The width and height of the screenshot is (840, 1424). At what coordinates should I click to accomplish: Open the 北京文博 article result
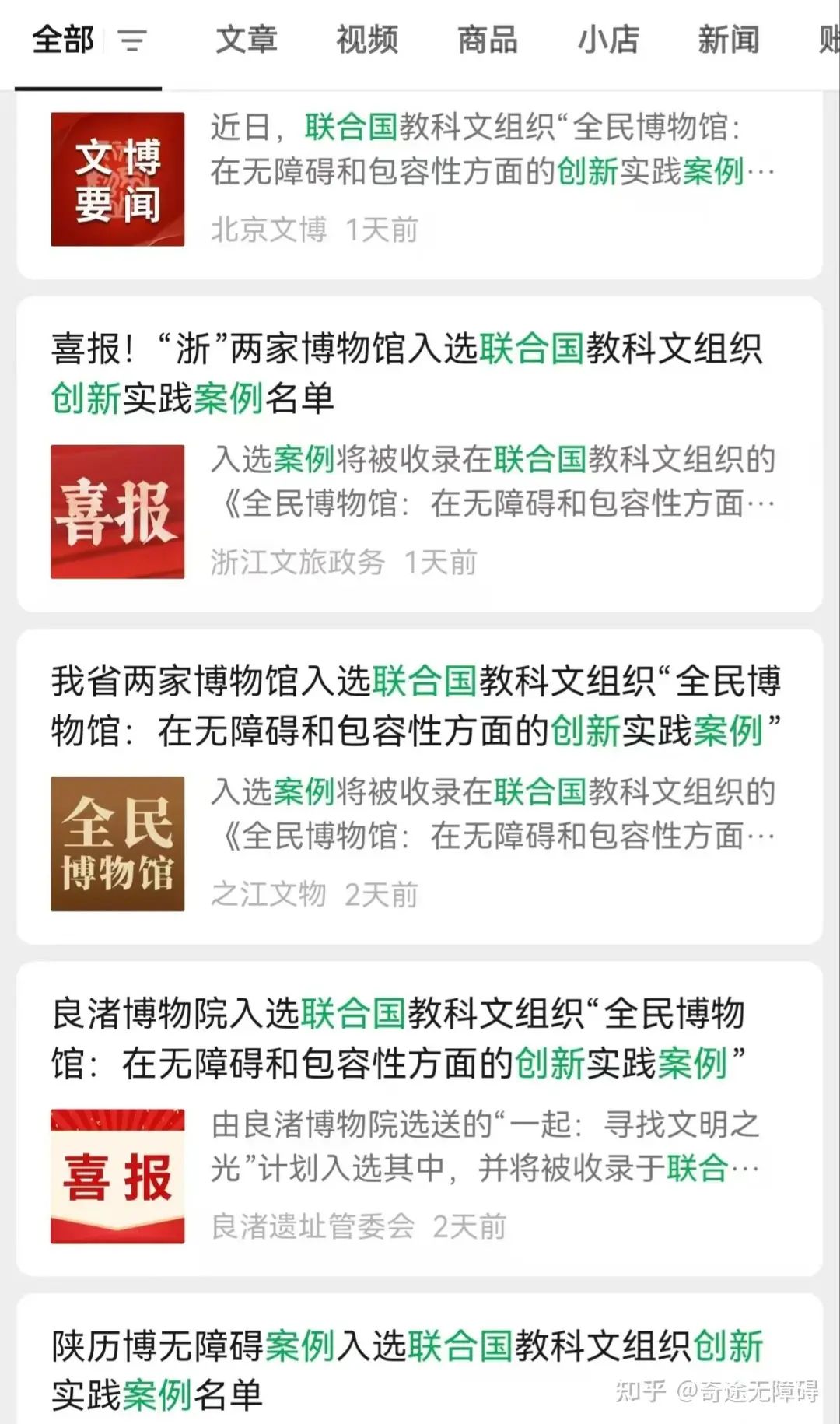point(419,184)
